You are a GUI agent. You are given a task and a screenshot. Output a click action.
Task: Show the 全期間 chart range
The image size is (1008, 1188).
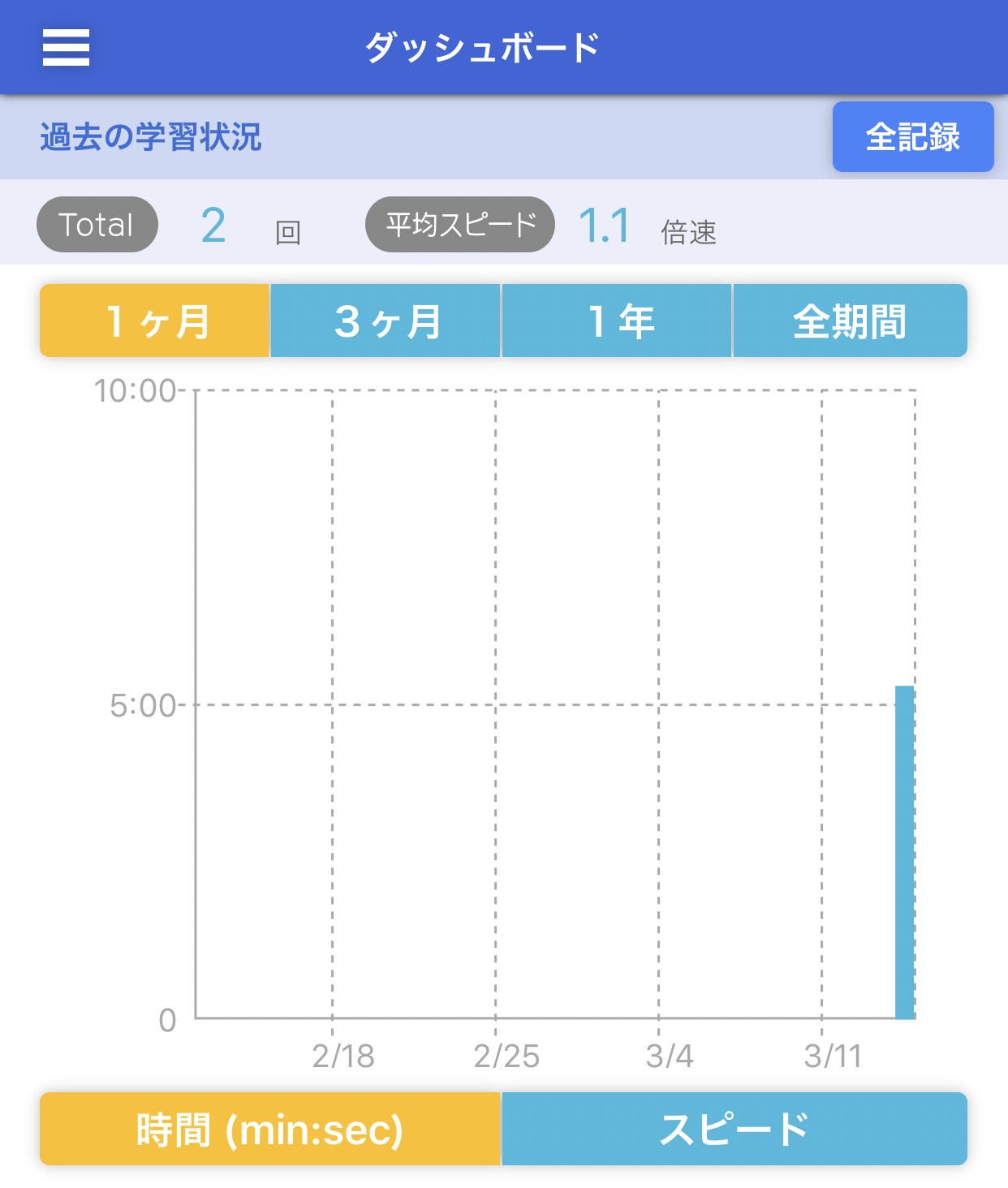click(849, 321)
